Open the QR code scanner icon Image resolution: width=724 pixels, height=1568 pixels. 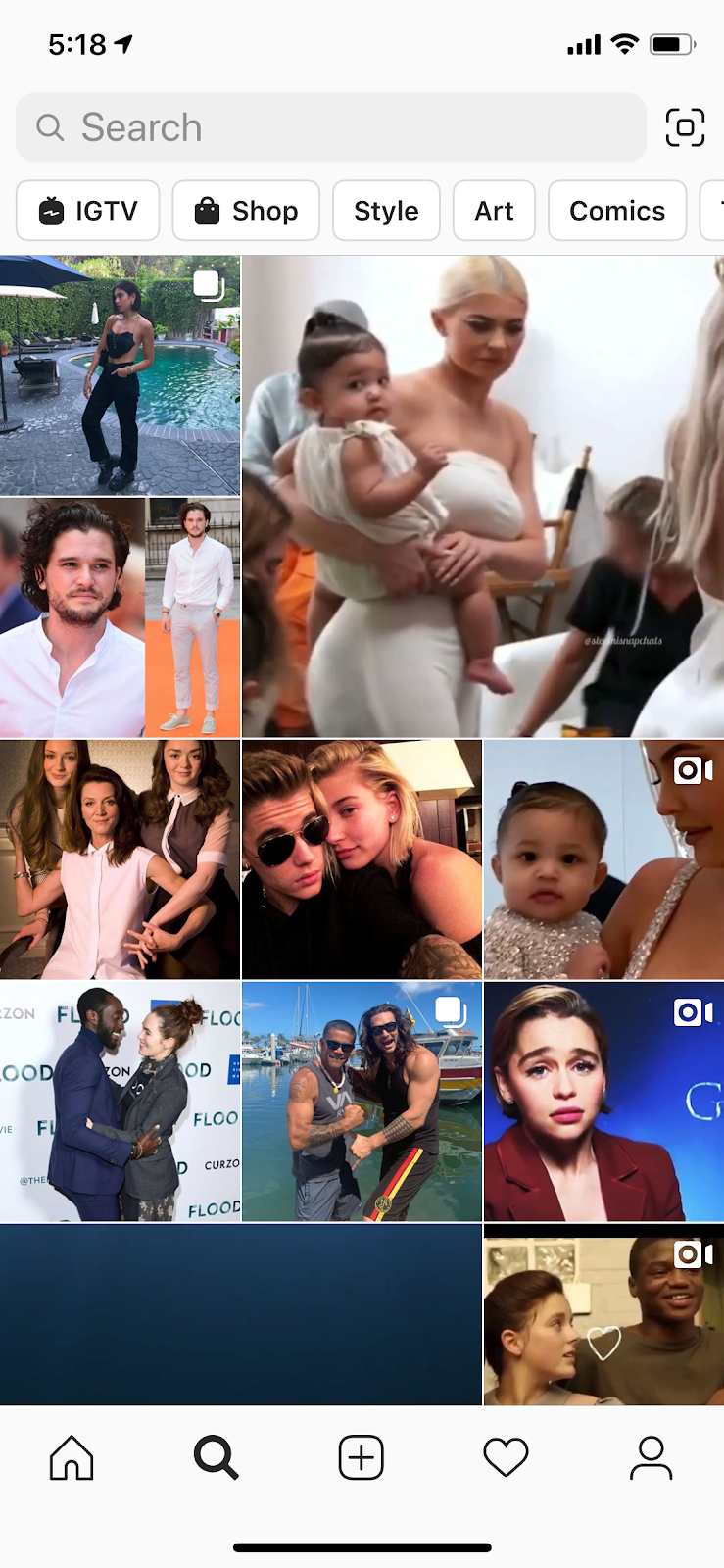pos(685,127)
